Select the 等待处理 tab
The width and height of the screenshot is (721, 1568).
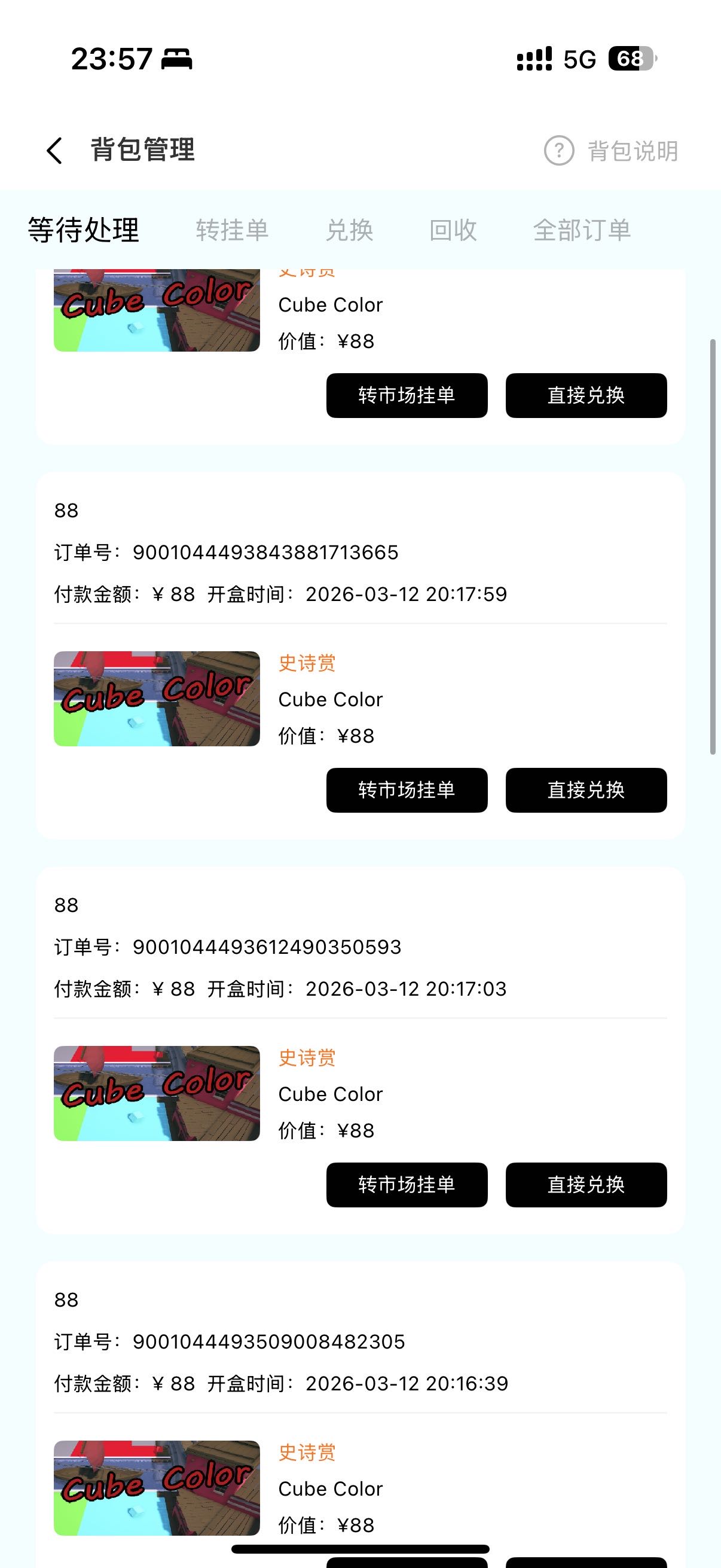[84, 230]
